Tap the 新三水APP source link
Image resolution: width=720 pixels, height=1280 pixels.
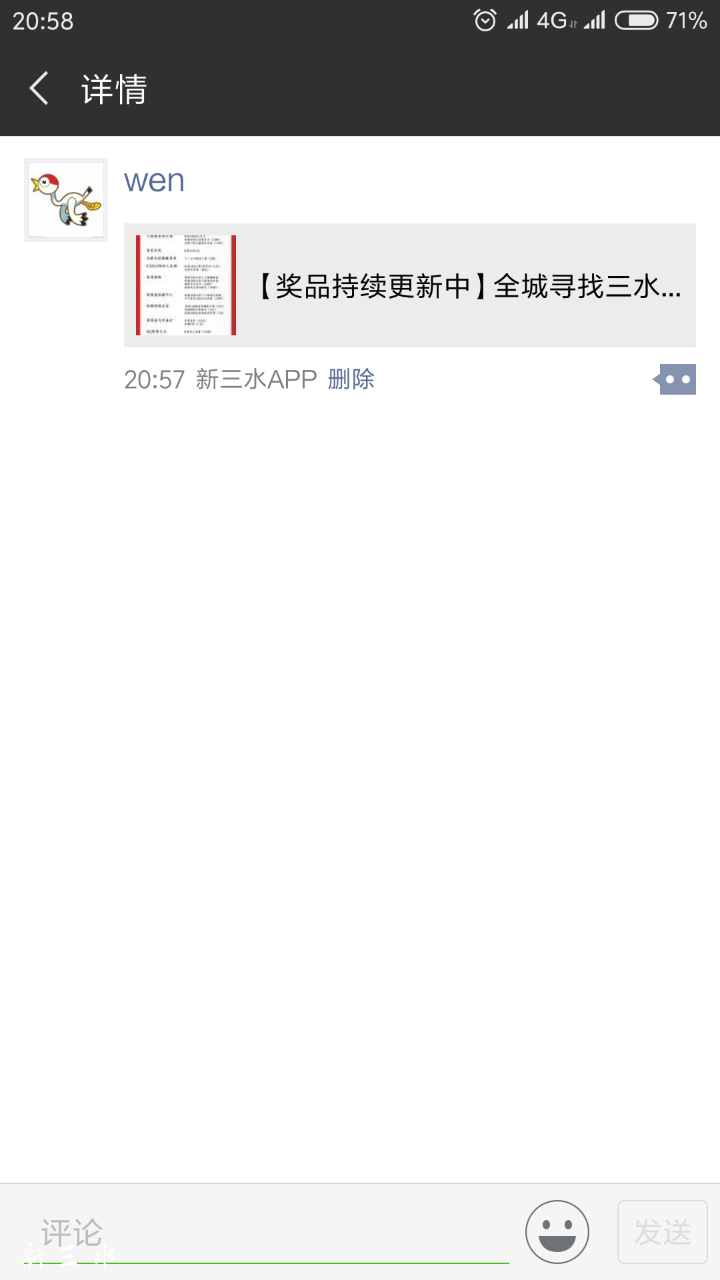pyautogui.click(x=256, y=379)
